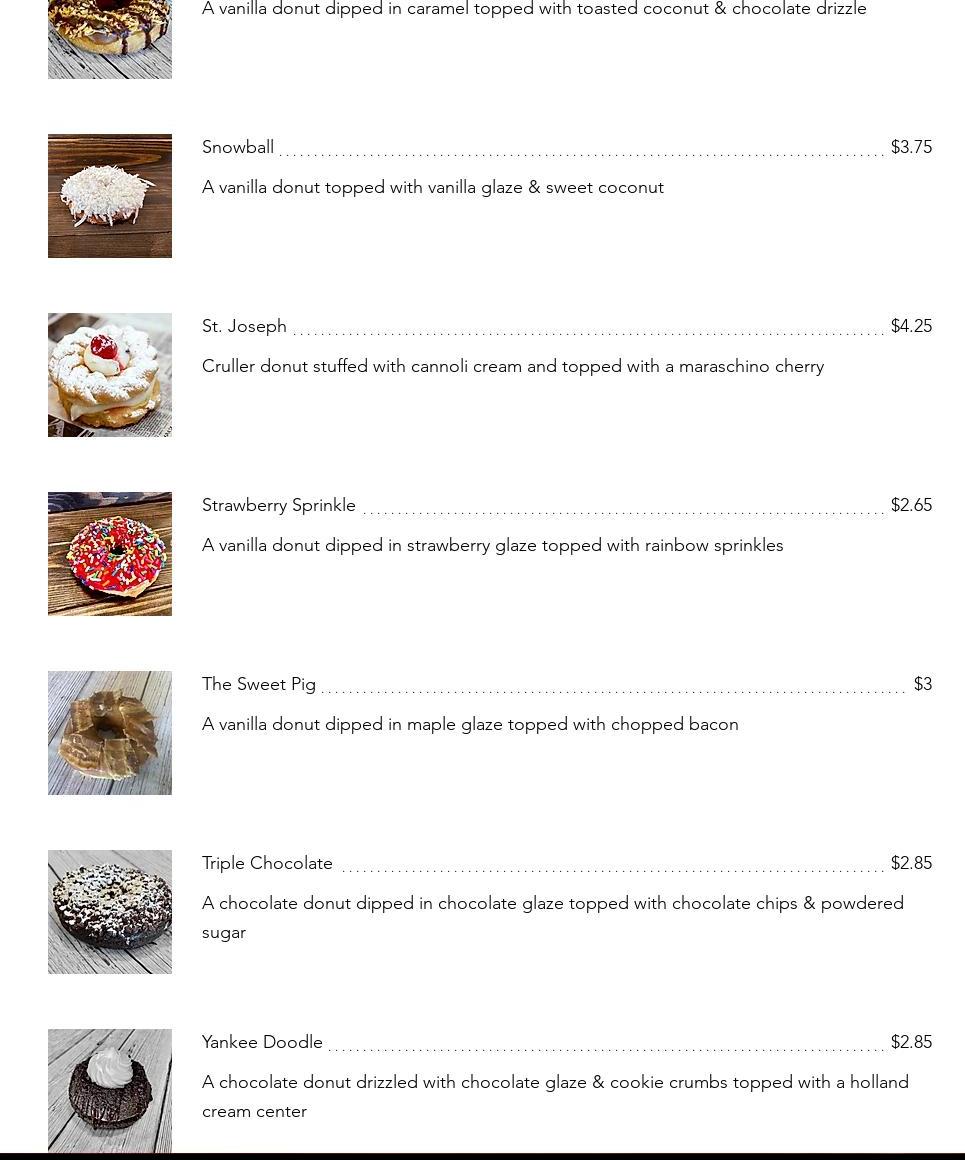Enlarge the Strawberry Sprinkle donut image

110,554
